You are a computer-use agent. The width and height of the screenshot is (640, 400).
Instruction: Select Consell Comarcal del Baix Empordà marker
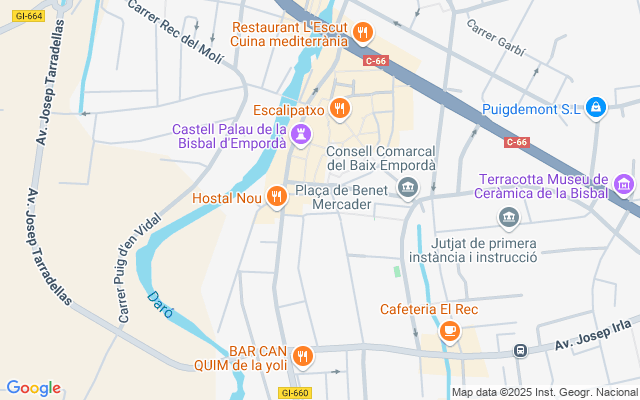pos(407,187)
